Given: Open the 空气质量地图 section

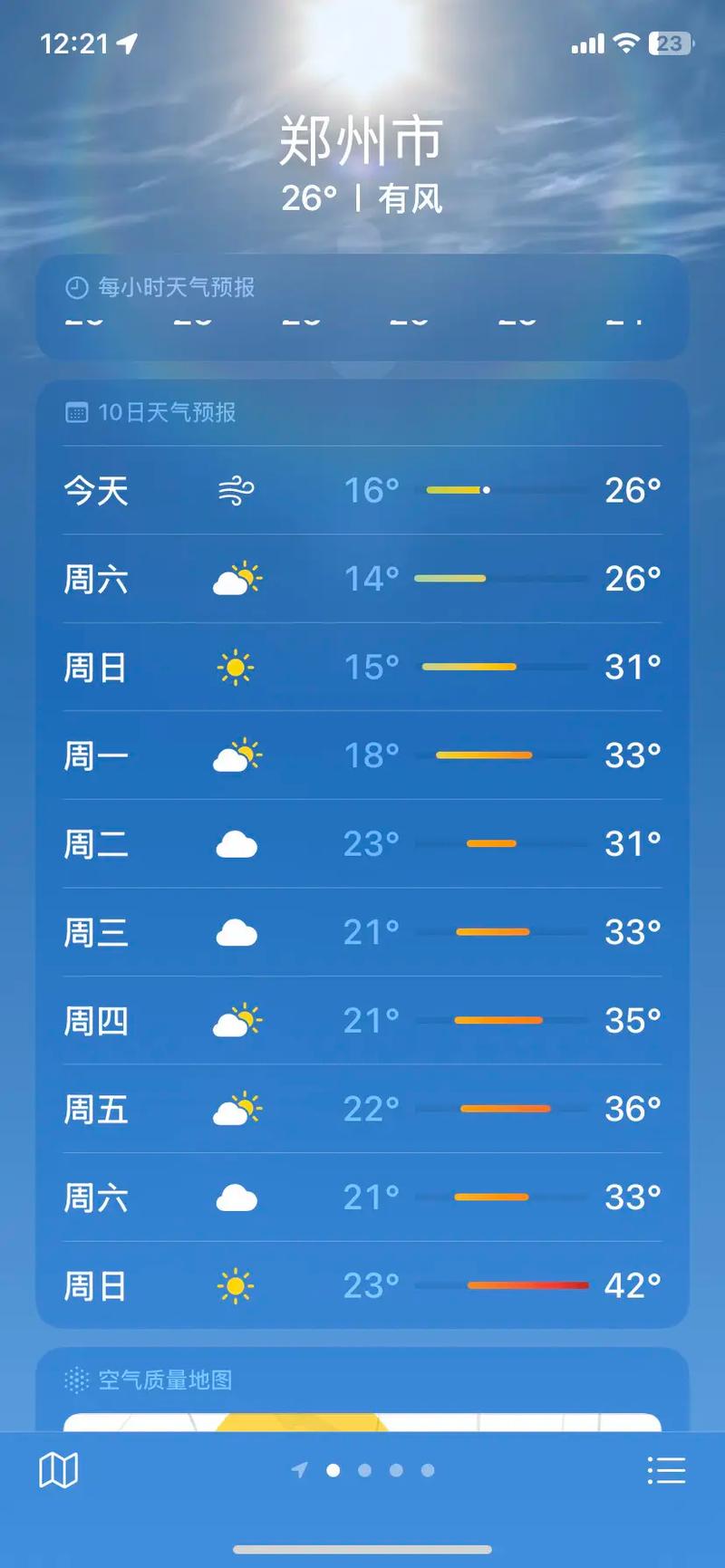Looking at the screenshot, I should point(163,1380).
